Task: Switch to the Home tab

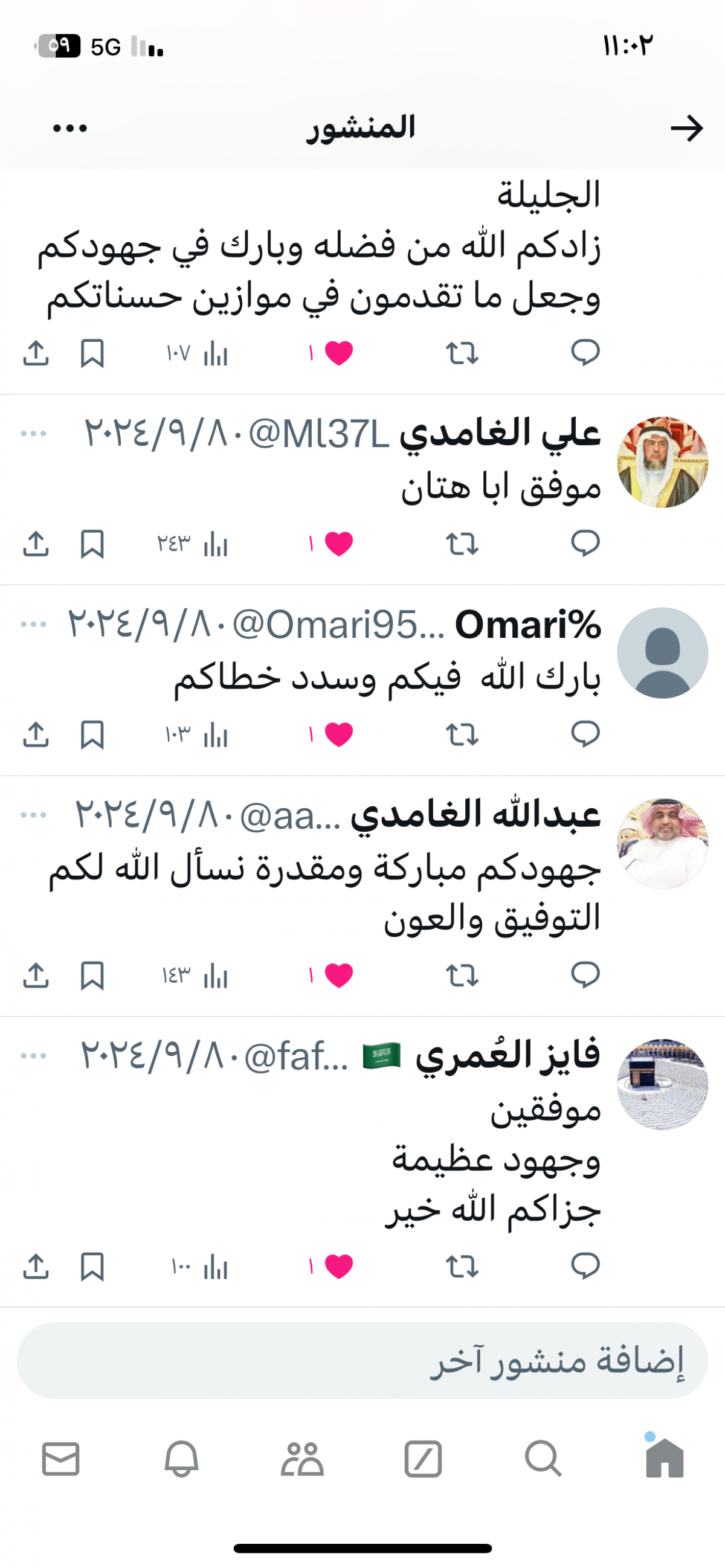Action: (664, 1458)
